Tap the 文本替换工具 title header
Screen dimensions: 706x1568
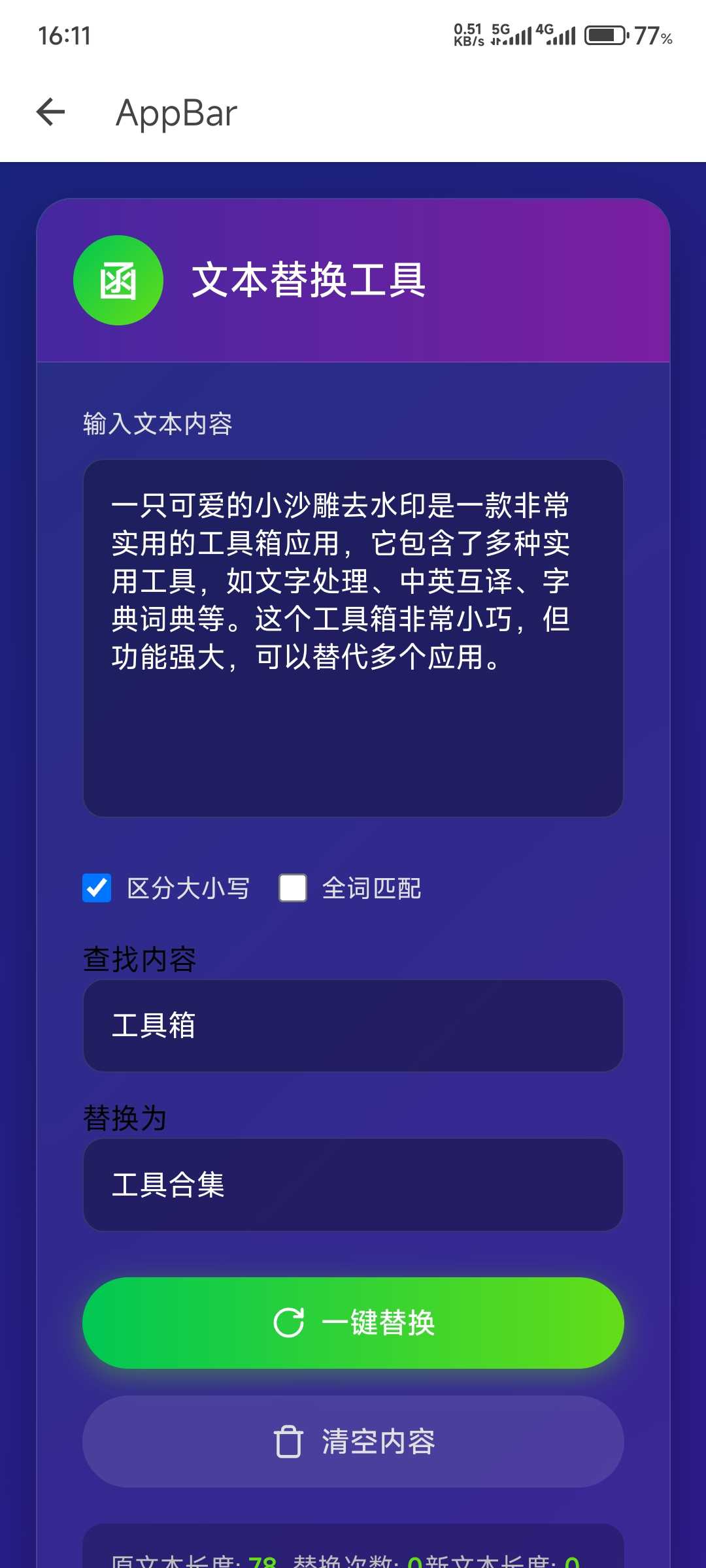coord(309,281)
